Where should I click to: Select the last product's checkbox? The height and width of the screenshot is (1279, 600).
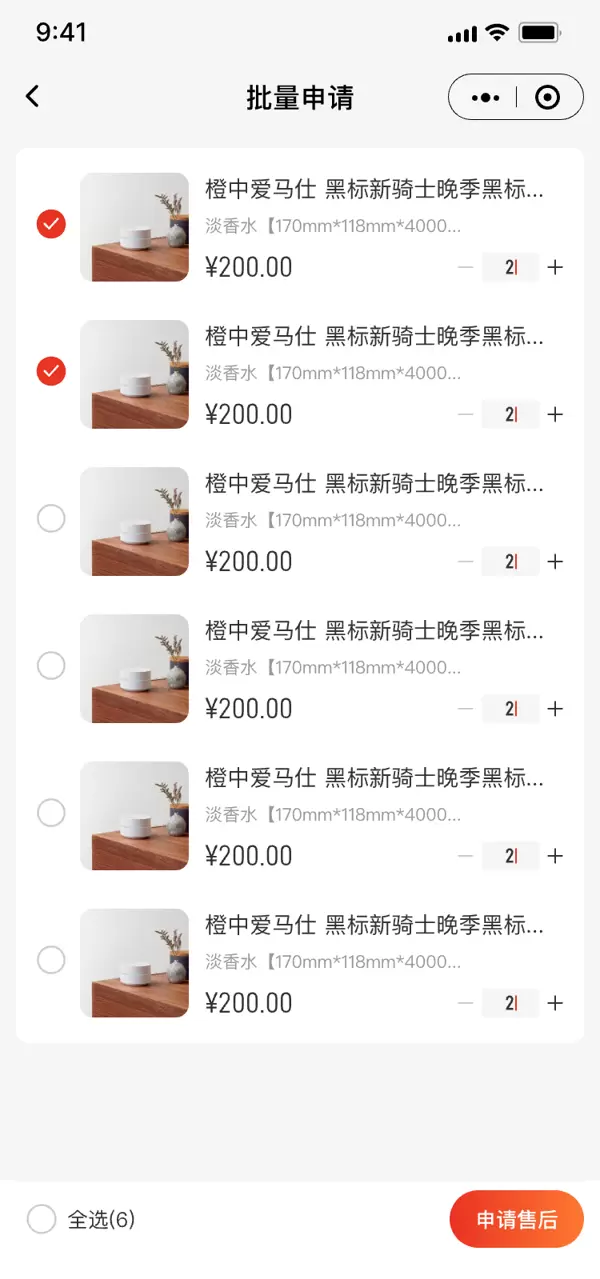[x=51, y=960]
